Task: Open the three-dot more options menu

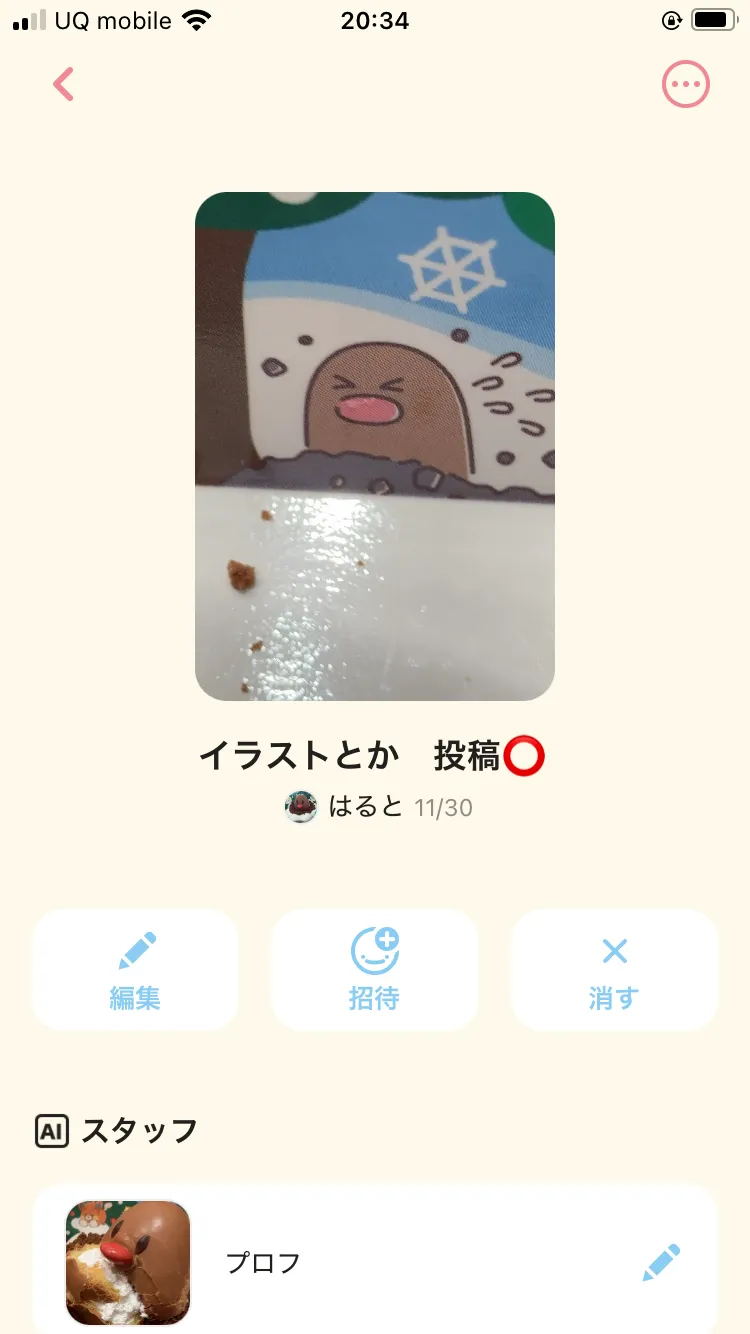Action: 685,85
